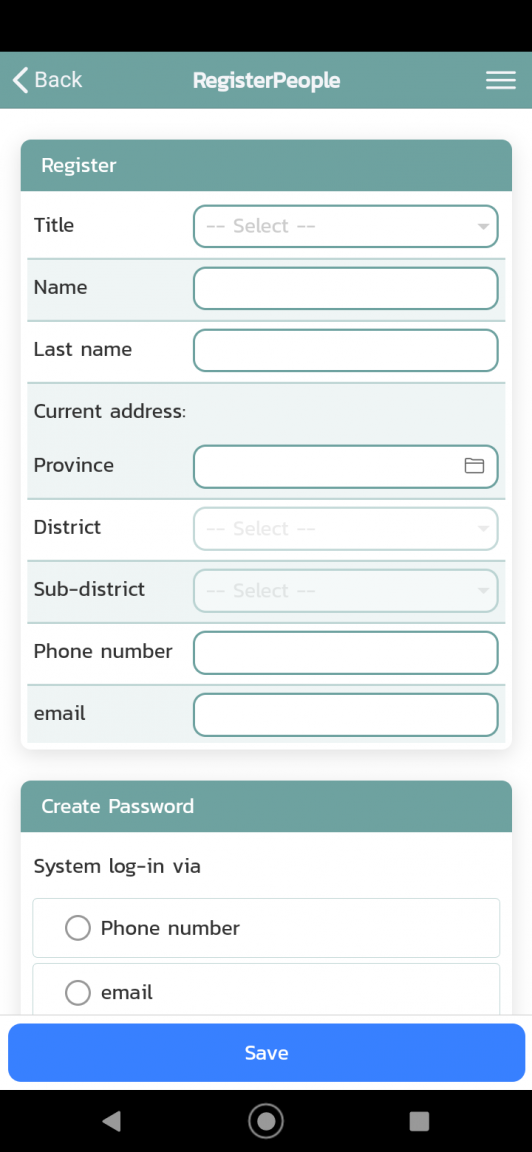Open the hamburger menu
This screenshot has width=532, height=1152.
[x=500, y=80]
